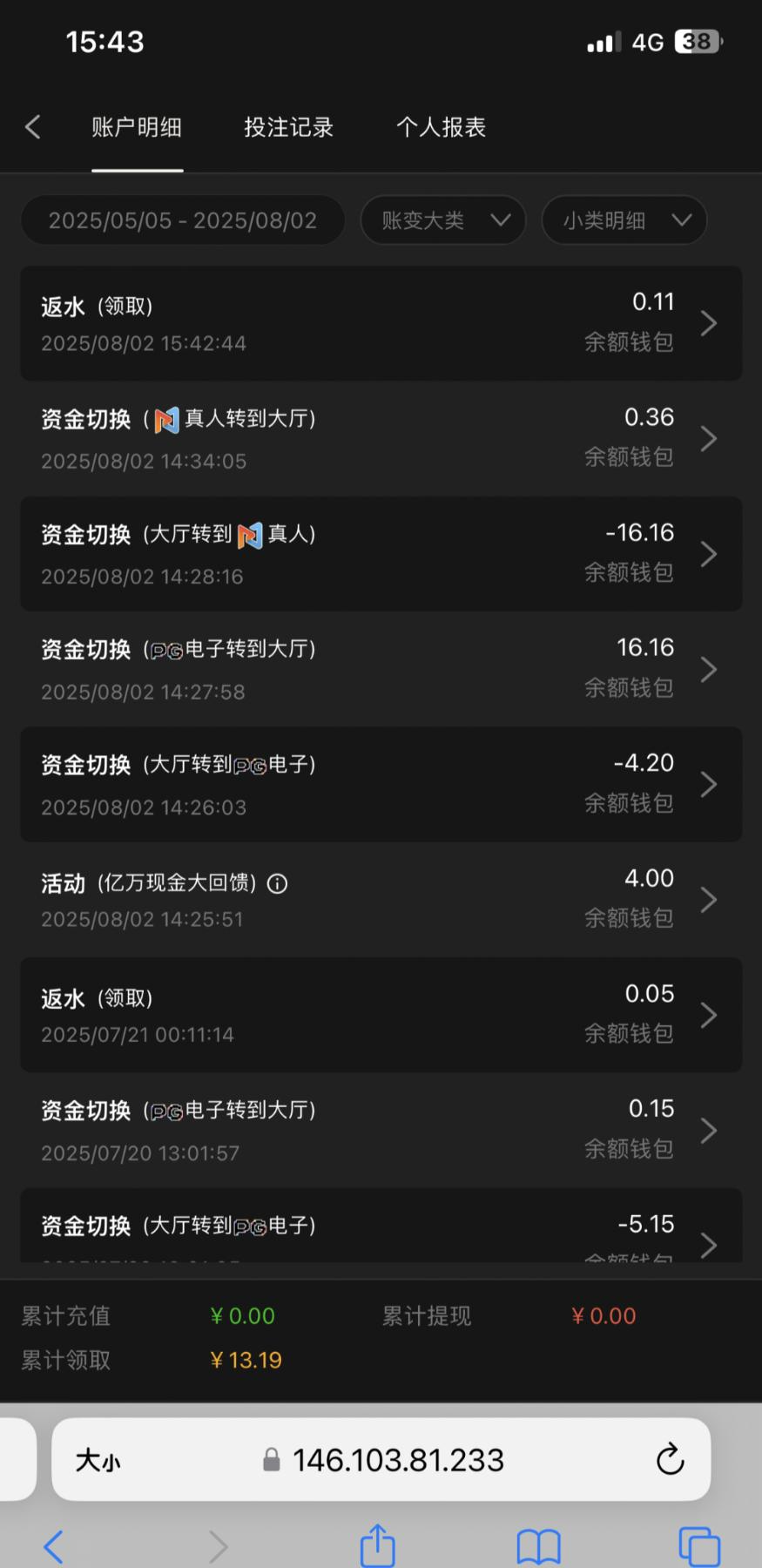Open the browser share sheet
The image size is (762, 1568).
click(378, 1546)
